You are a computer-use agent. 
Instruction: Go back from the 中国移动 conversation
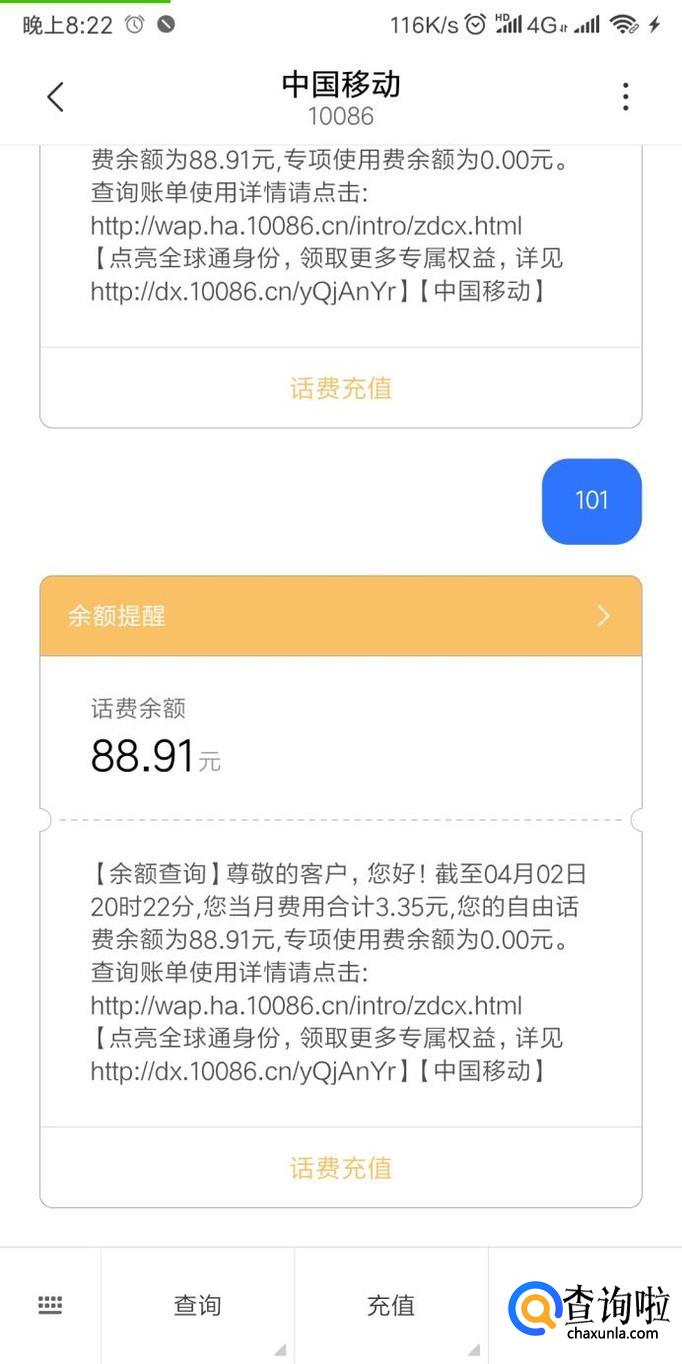click(x=55, y=97)
